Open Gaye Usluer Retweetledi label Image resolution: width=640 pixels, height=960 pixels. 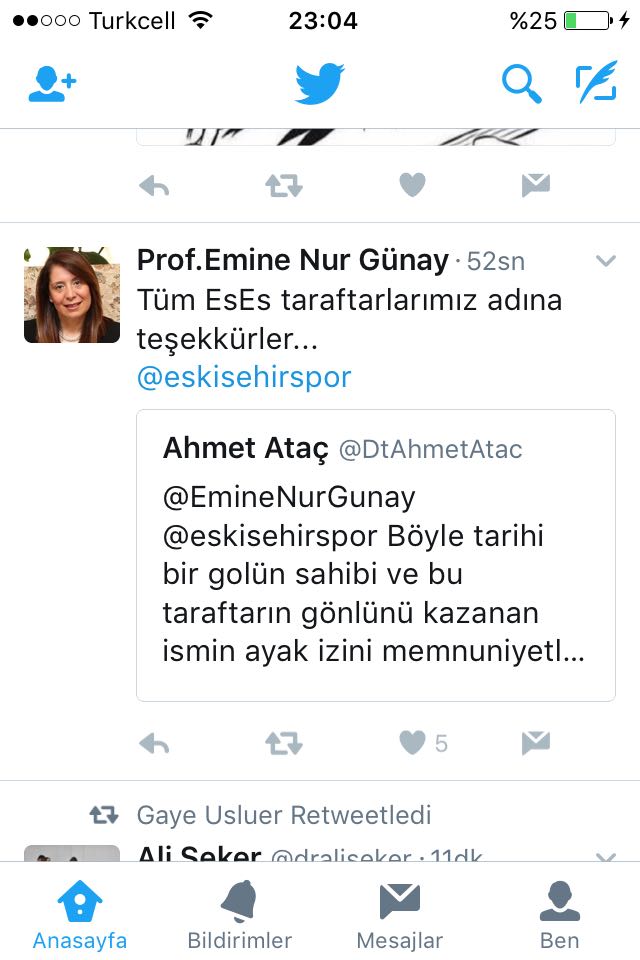(x=283, y=815)
